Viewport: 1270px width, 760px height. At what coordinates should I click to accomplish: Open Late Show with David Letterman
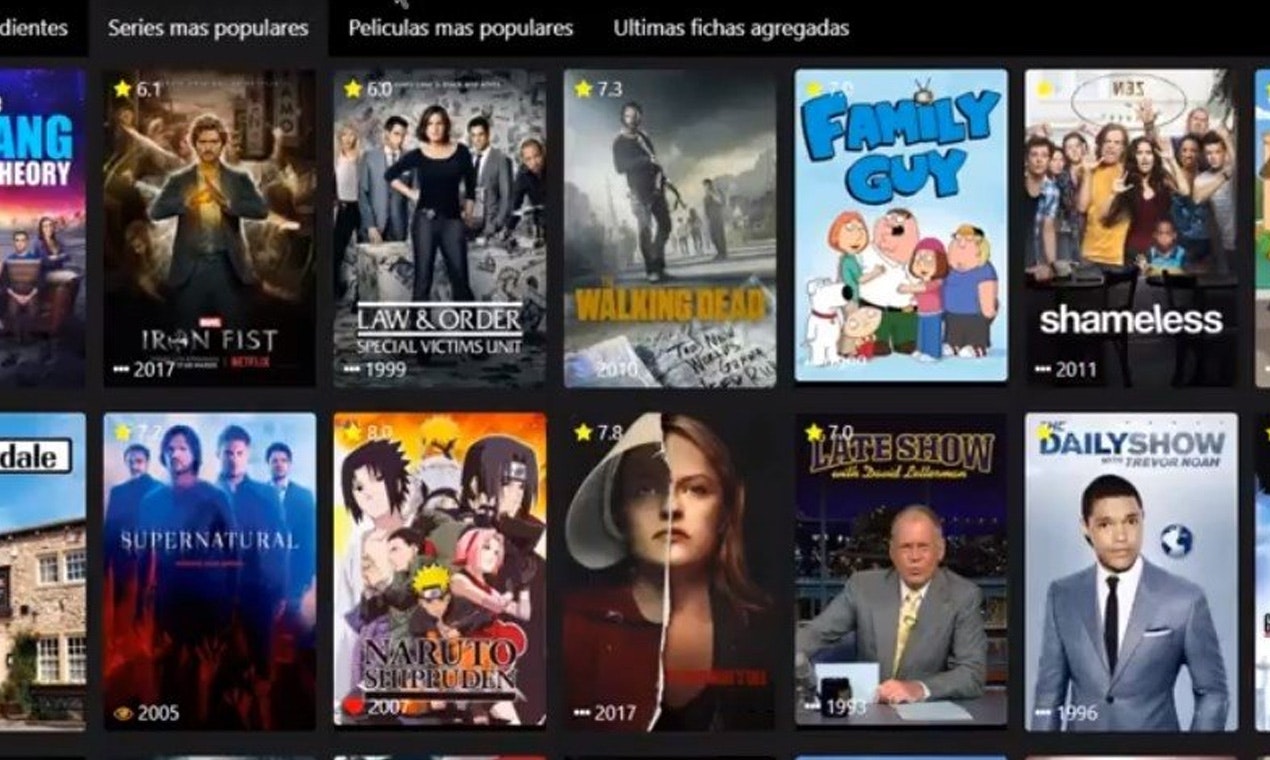[x=900, y=569]
